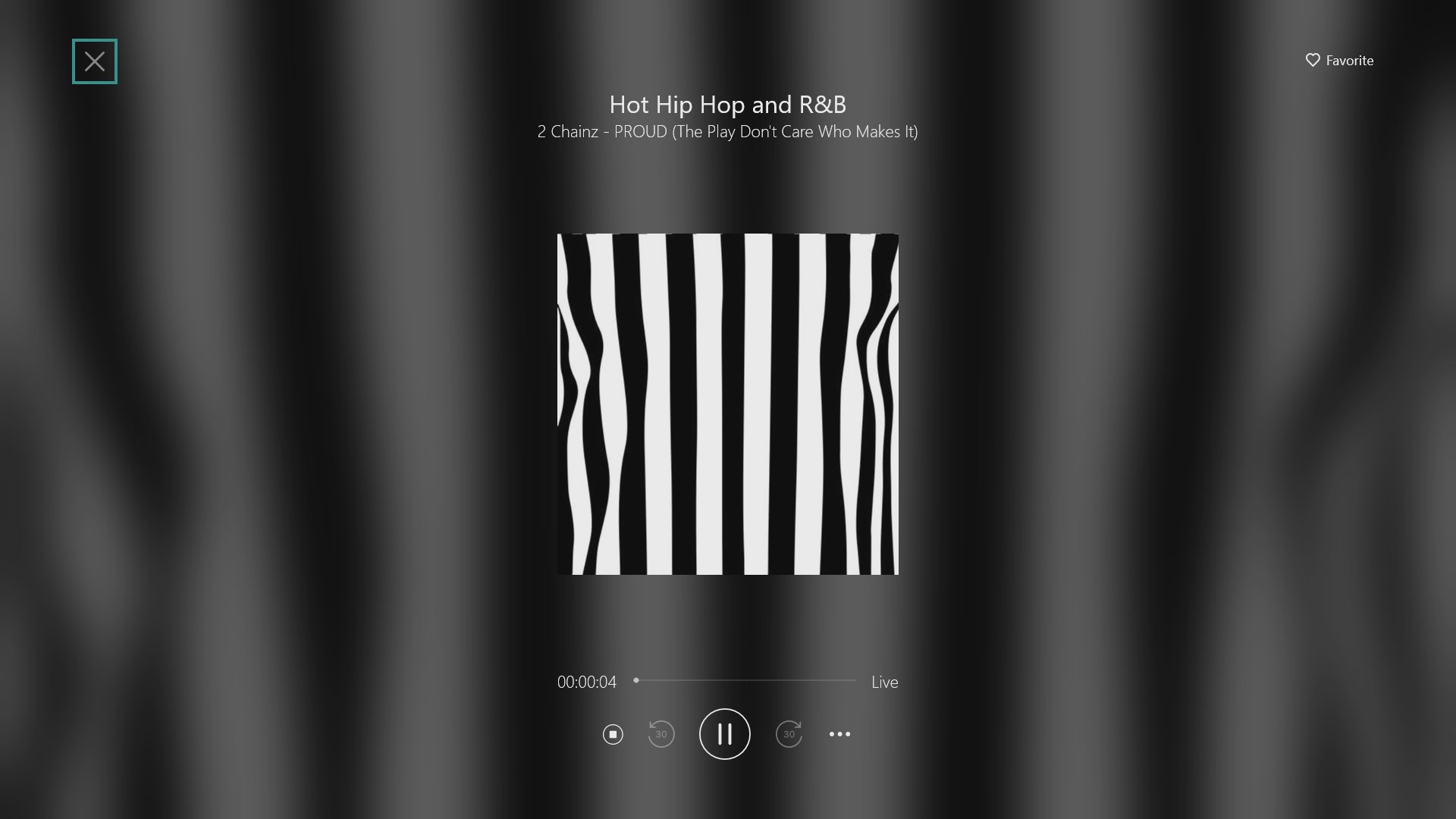Close the now playing screen

pyautogui.click(x=95, y=61)
